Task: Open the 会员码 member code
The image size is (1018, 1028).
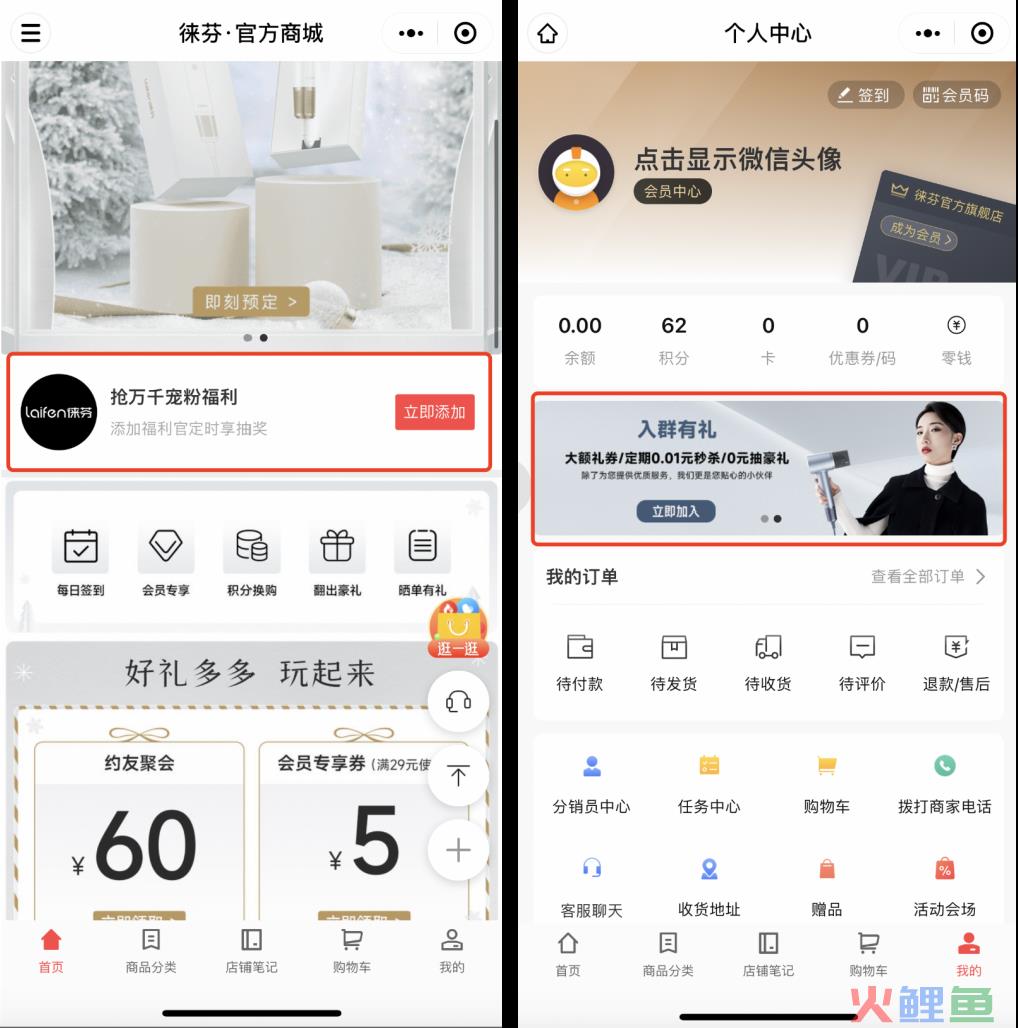Action: [x=956, y=95]
